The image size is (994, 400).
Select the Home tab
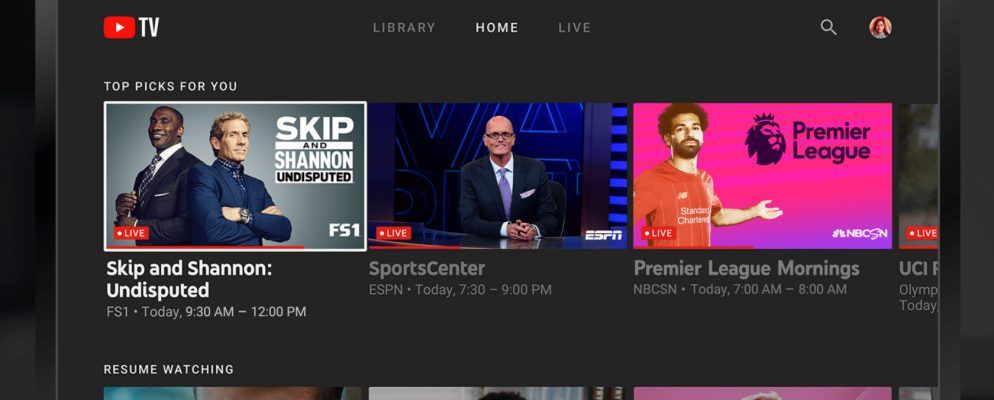(x=497, y=28)
